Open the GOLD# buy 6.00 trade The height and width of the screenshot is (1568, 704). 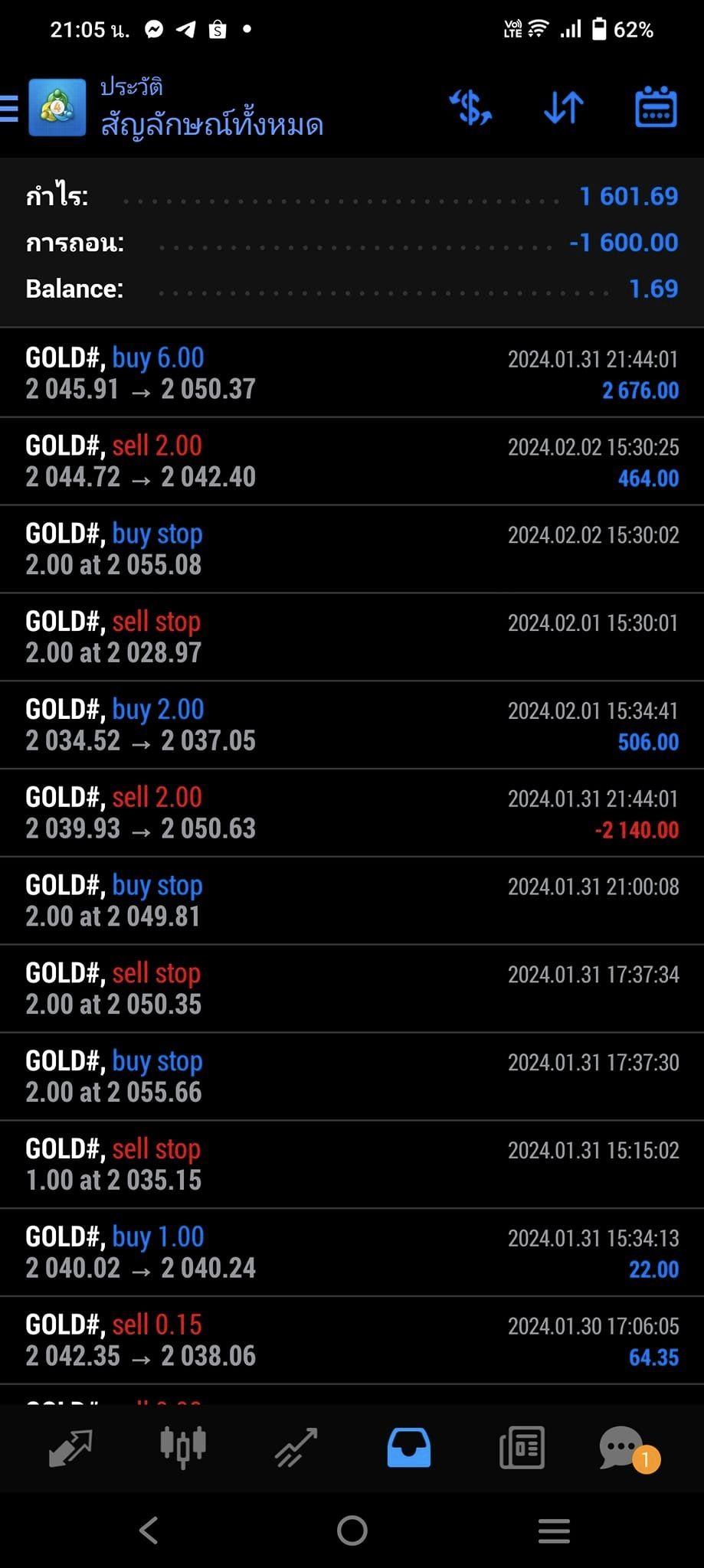point(352,374)
